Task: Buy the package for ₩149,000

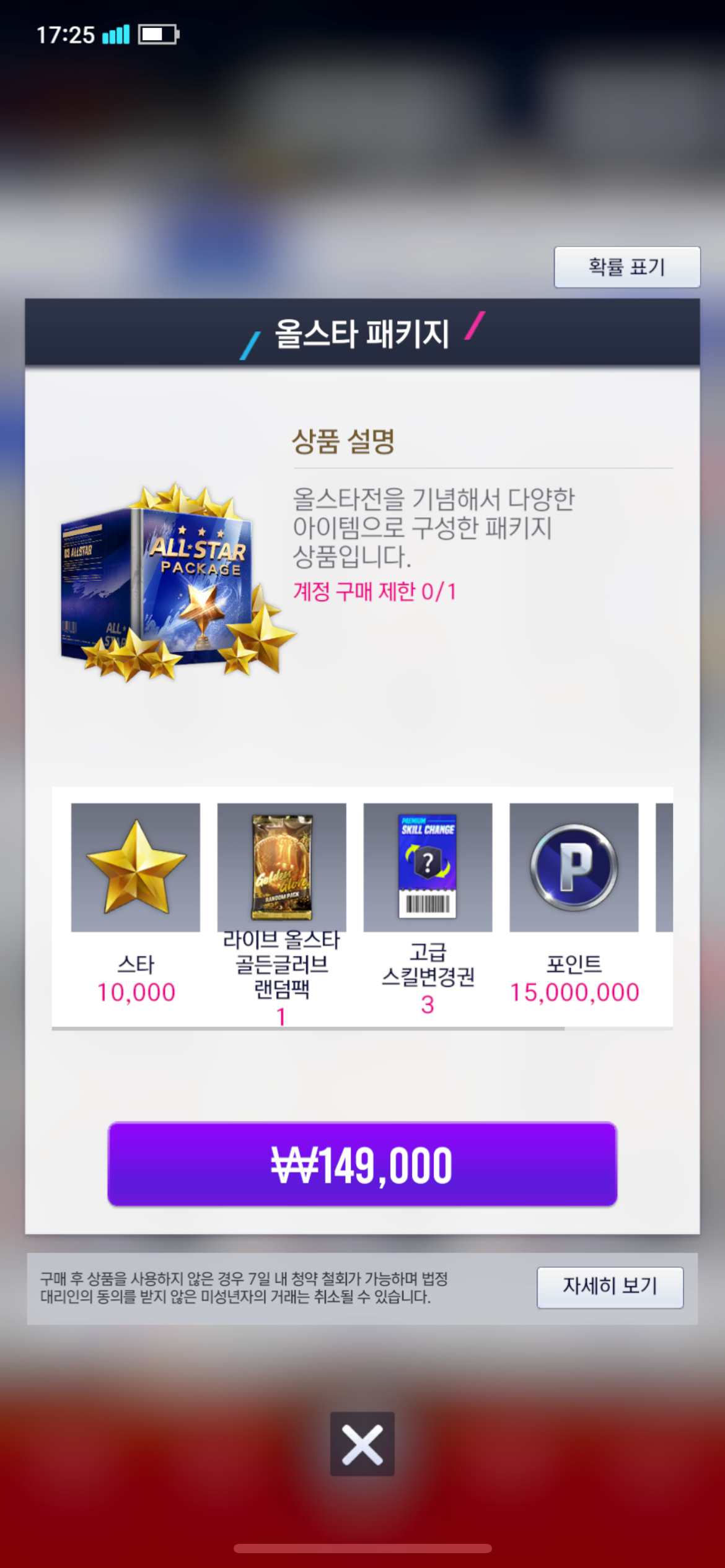Action: [x=362, y=1164]
